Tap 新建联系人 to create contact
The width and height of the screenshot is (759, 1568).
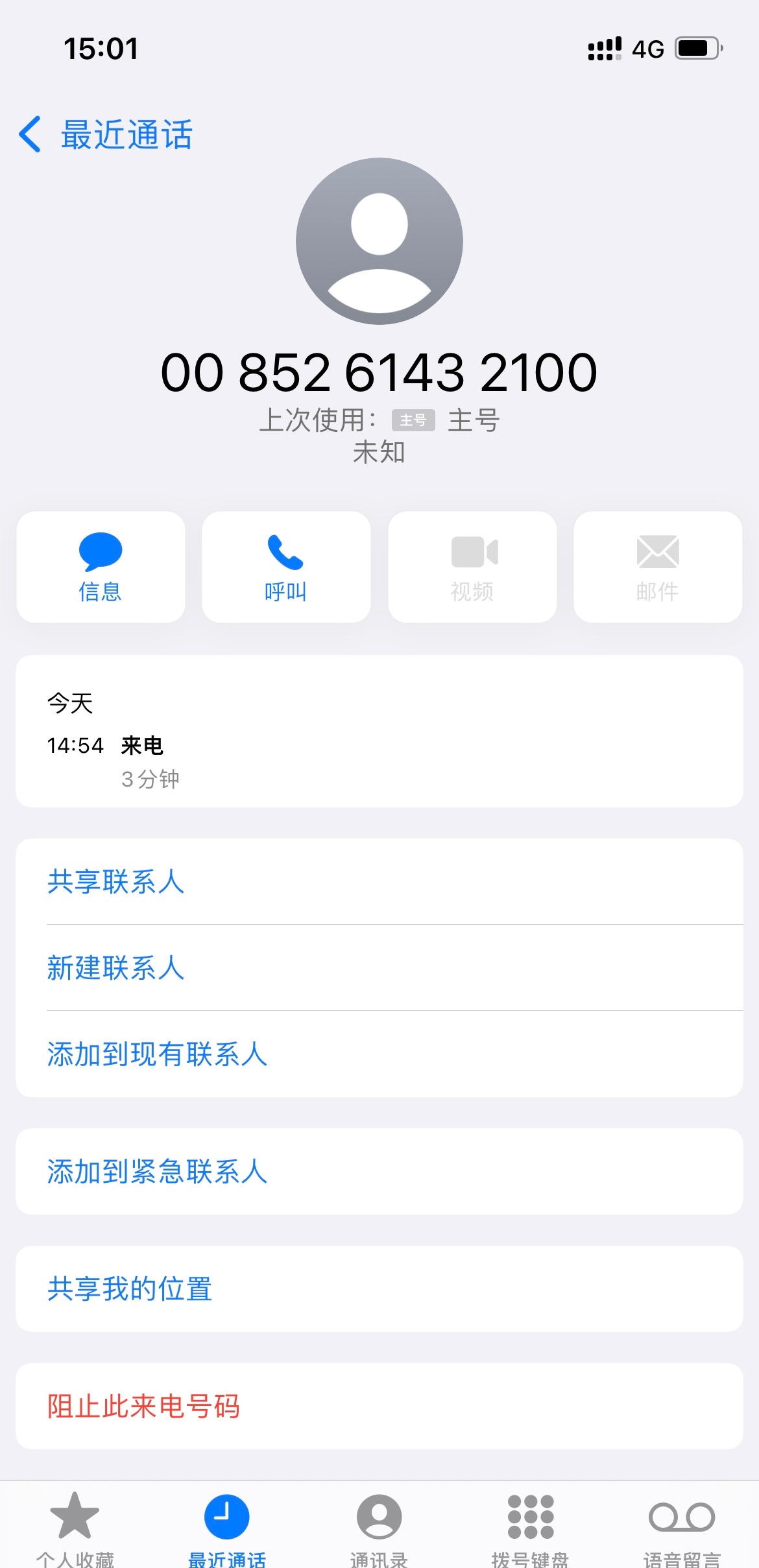click(115, 968)
